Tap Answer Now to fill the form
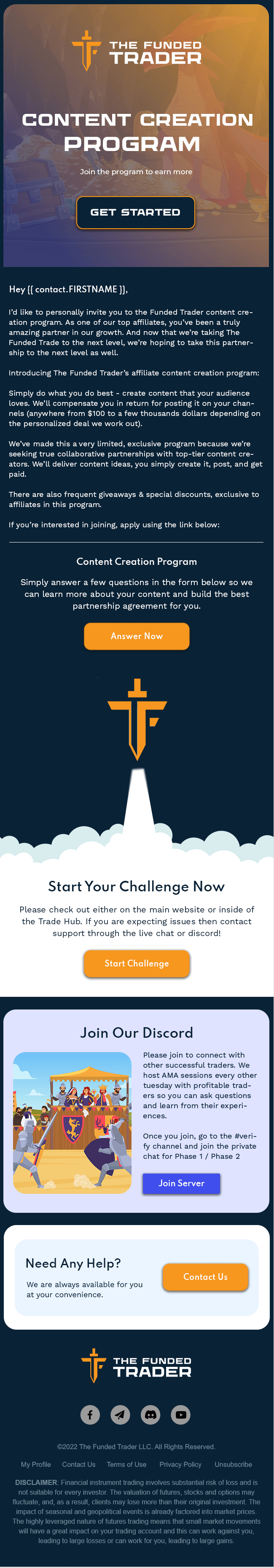274x1568 pixels. [x=137, y=636]
